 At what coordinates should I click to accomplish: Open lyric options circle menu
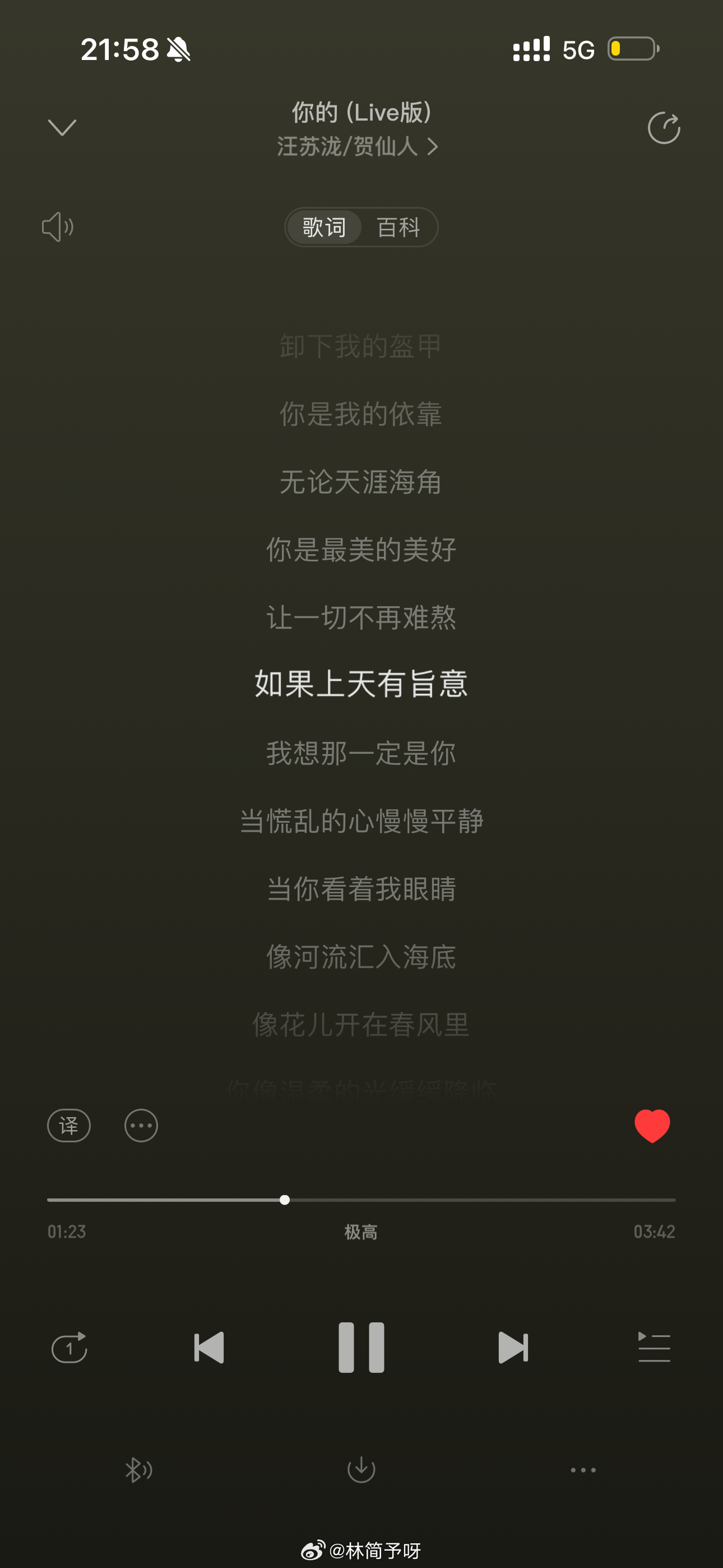pyautogui.click(x=141, y=1126)
